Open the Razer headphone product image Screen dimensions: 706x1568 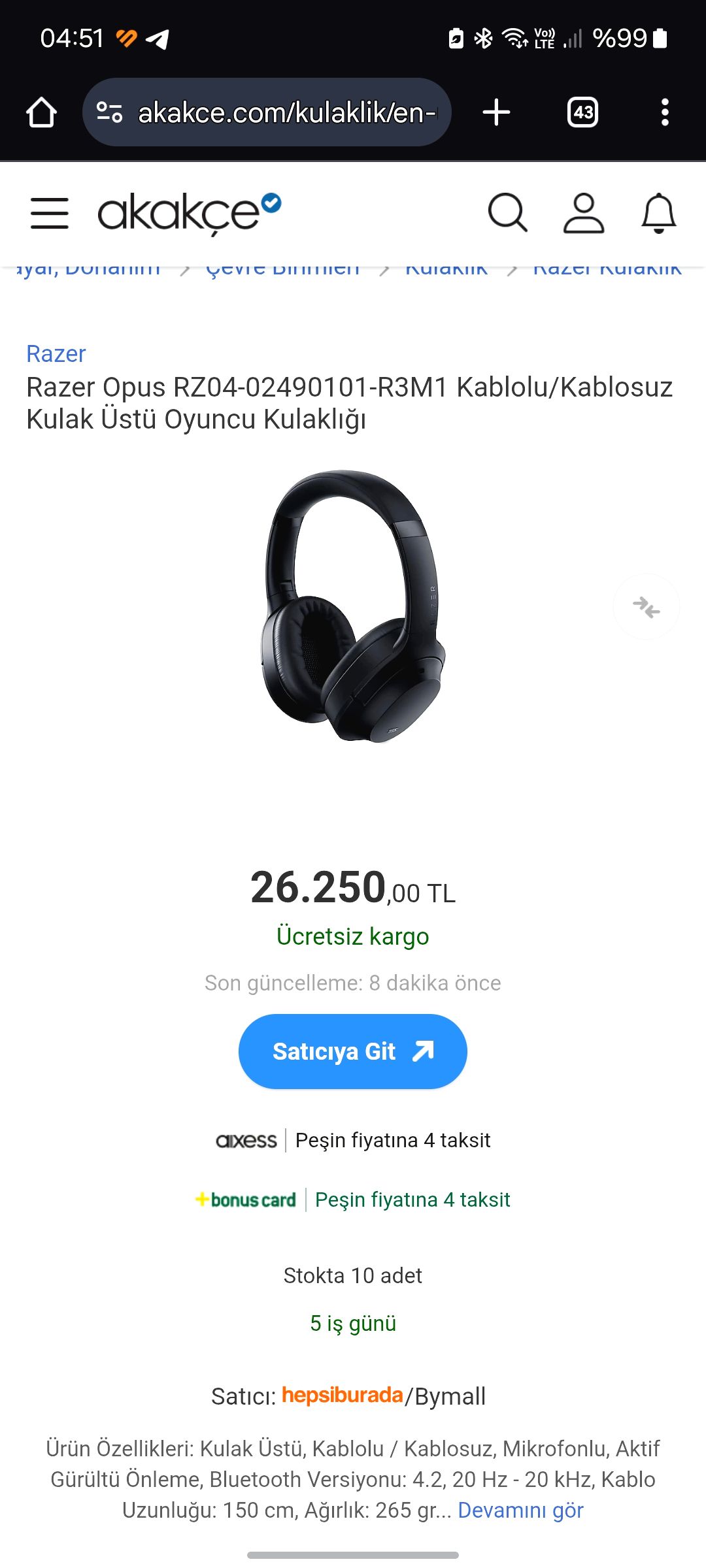[353, 606]
